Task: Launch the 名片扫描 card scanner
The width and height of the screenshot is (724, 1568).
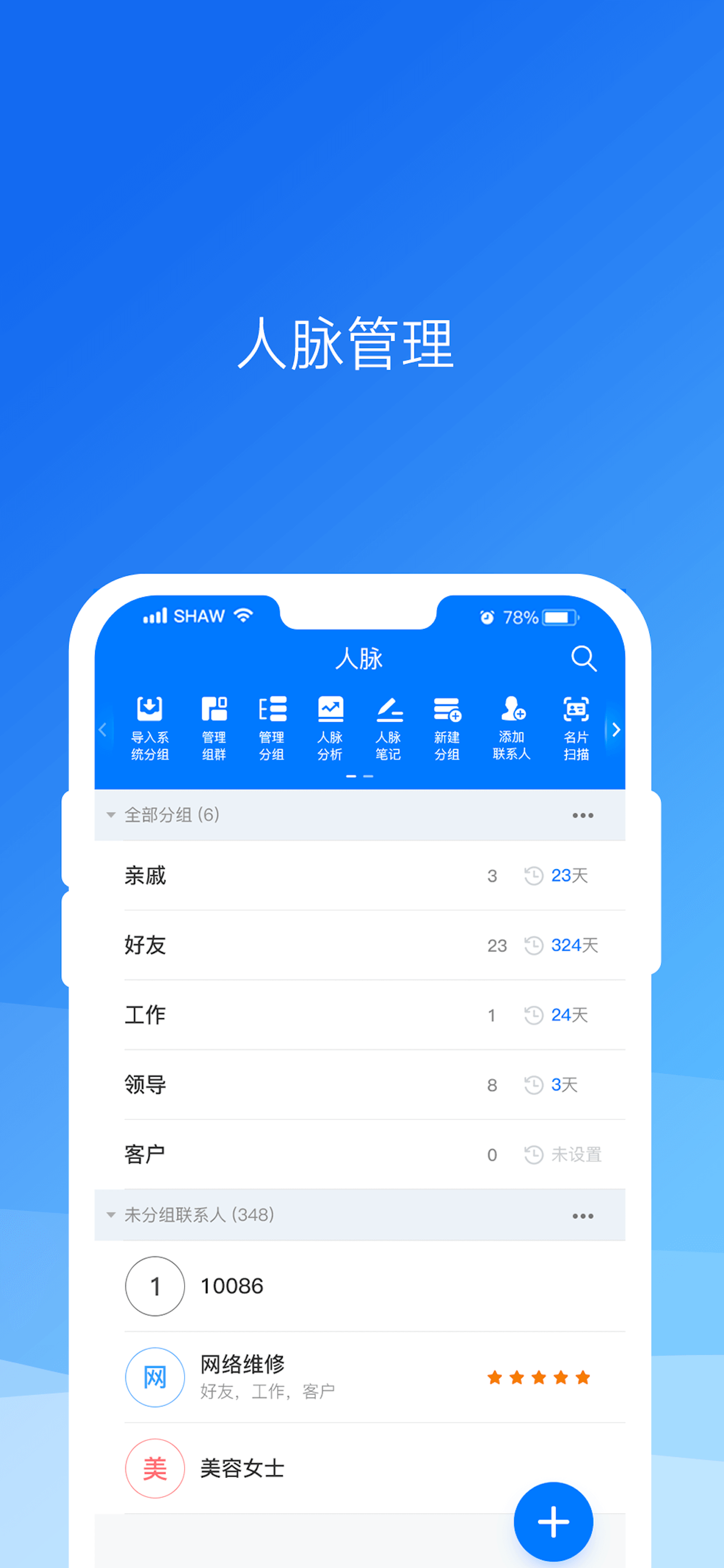Action: coord(575,729)
